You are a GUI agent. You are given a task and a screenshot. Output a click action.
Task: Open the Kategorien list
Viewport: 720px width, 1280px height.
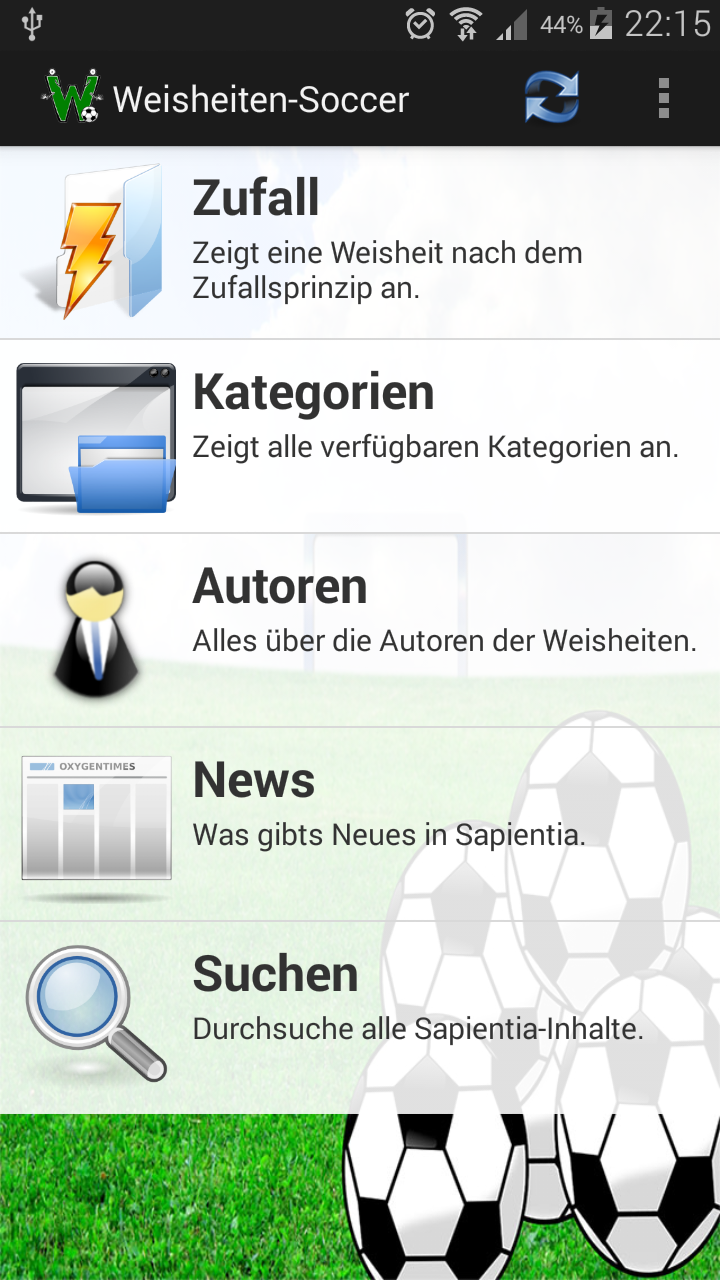click(x=360, y=436)
